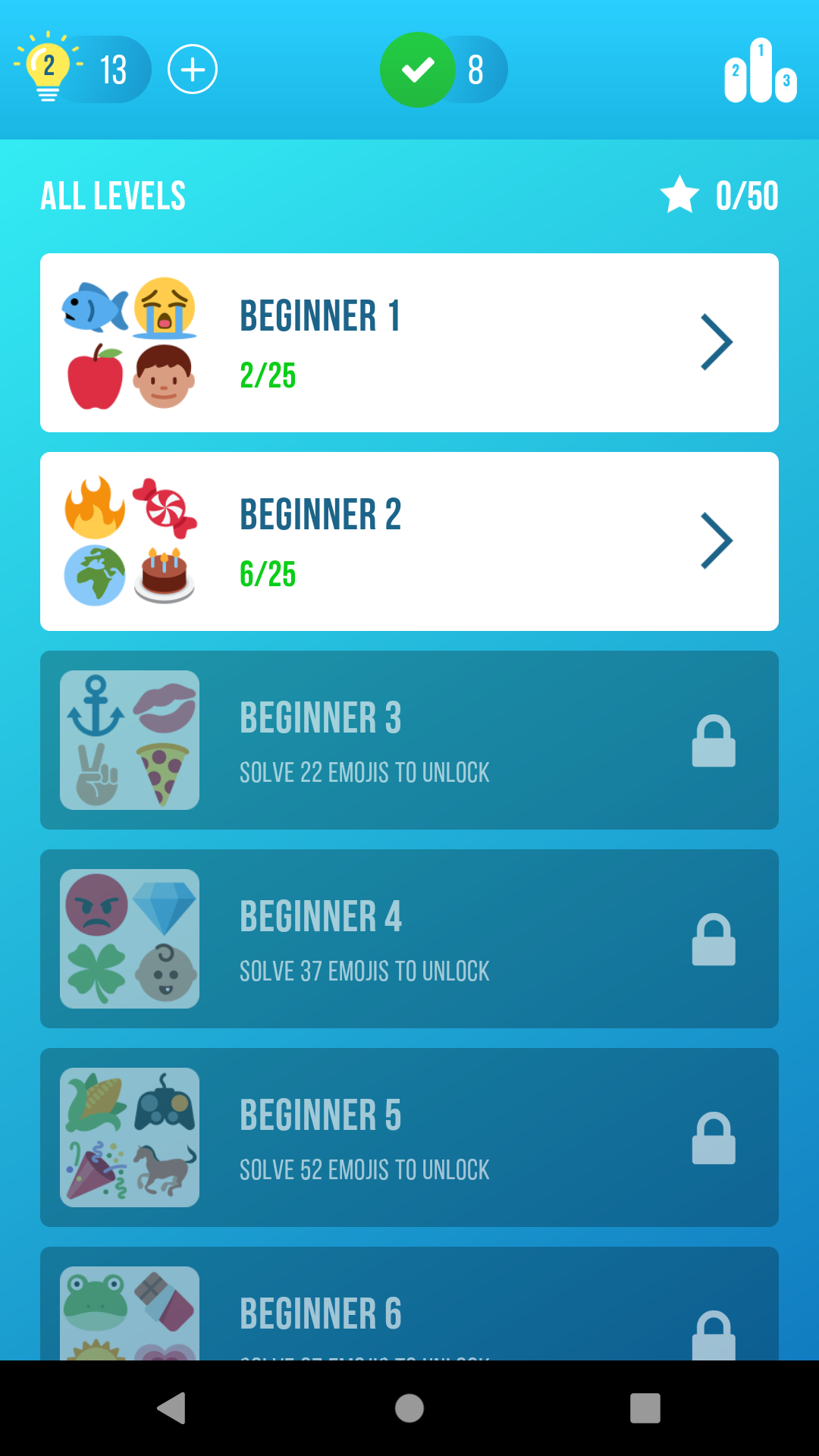Viewport: 819px width, 1456px height.
Task: Open the leaderboard podium icon
Action: [760, 71]
